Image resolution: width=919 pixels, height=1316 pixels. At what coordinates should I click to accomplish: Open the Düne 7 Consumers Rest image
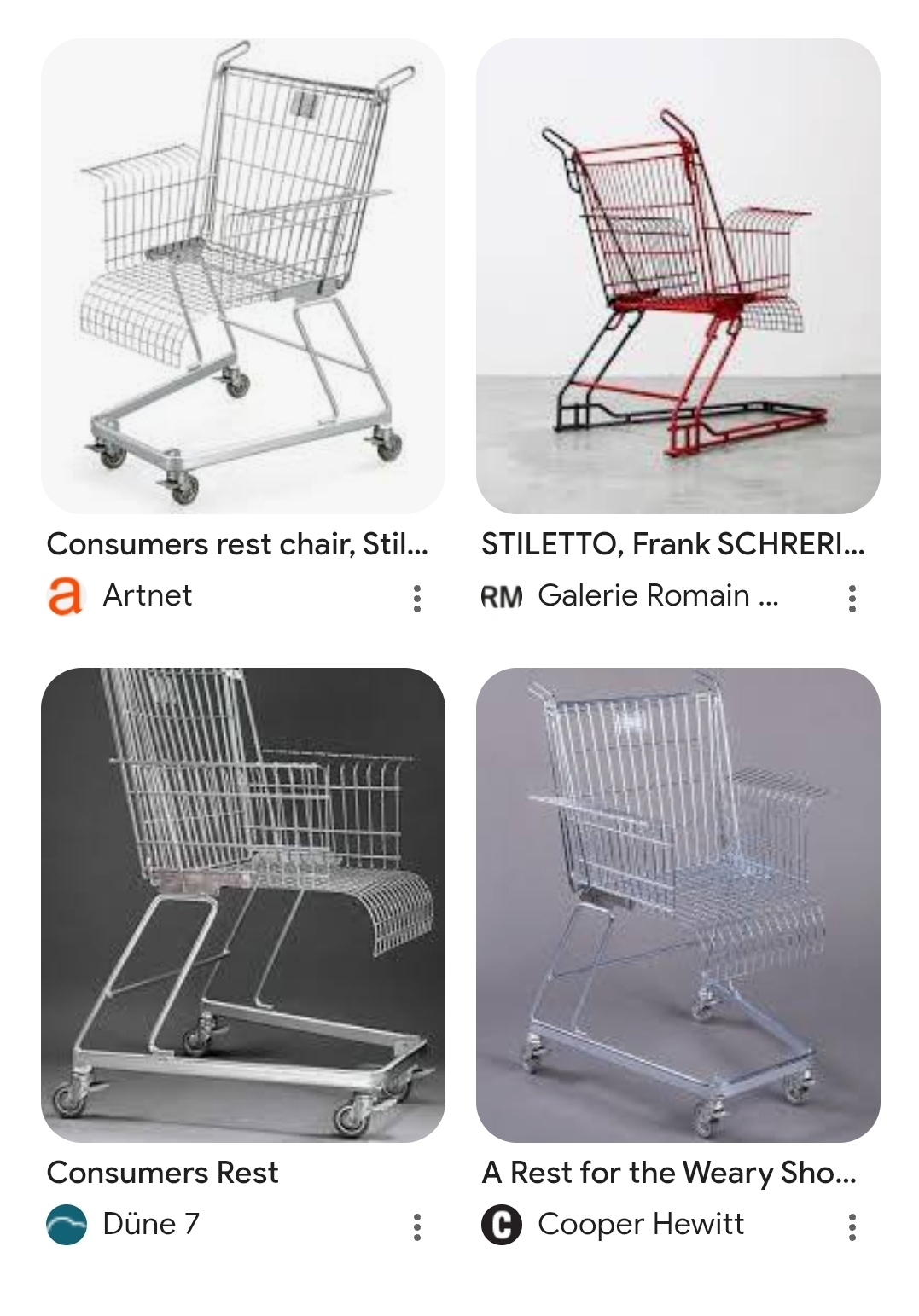pos(243,904)
